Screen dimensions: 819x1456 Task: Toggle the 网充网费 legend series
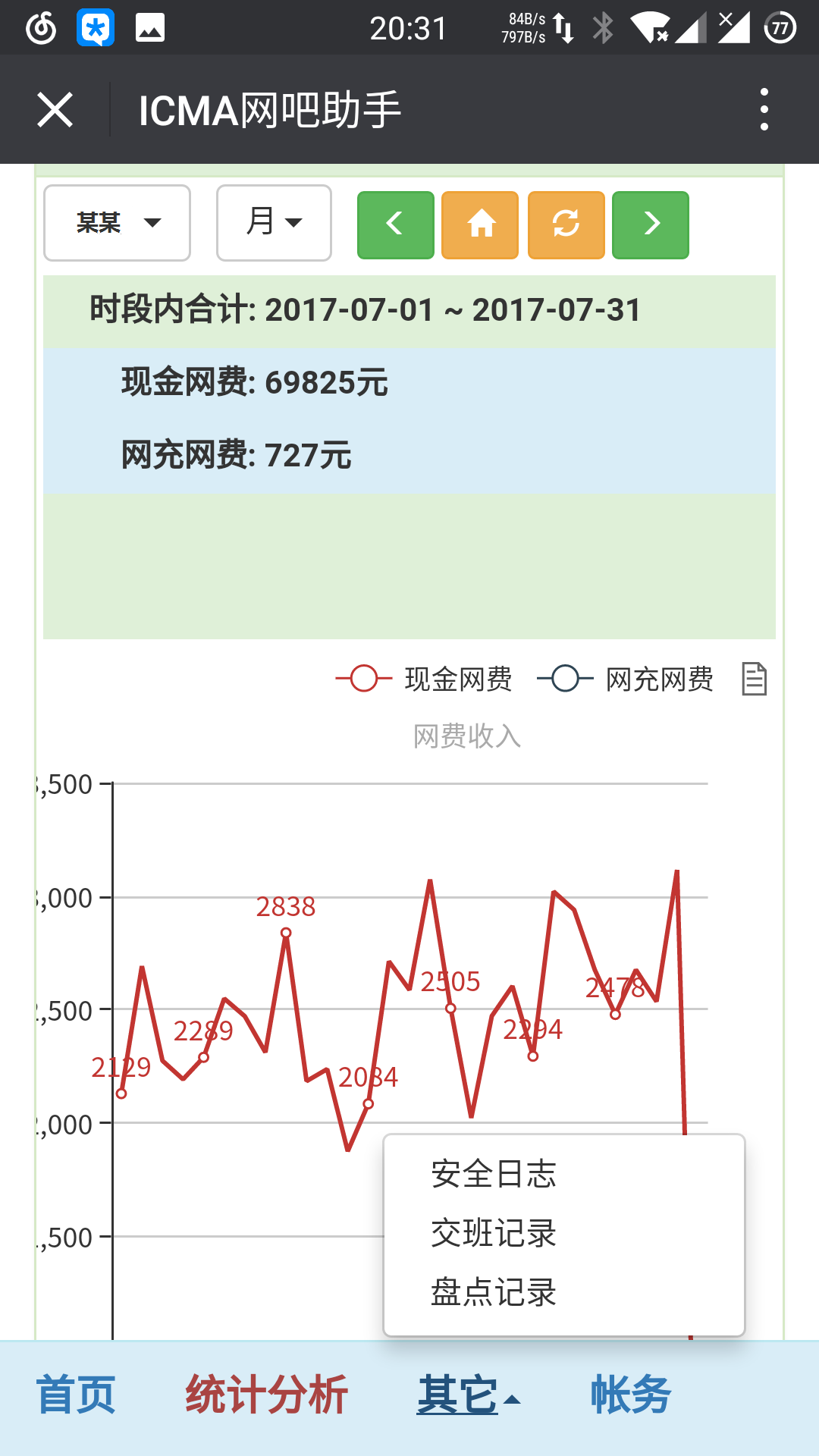click(626, 679)
